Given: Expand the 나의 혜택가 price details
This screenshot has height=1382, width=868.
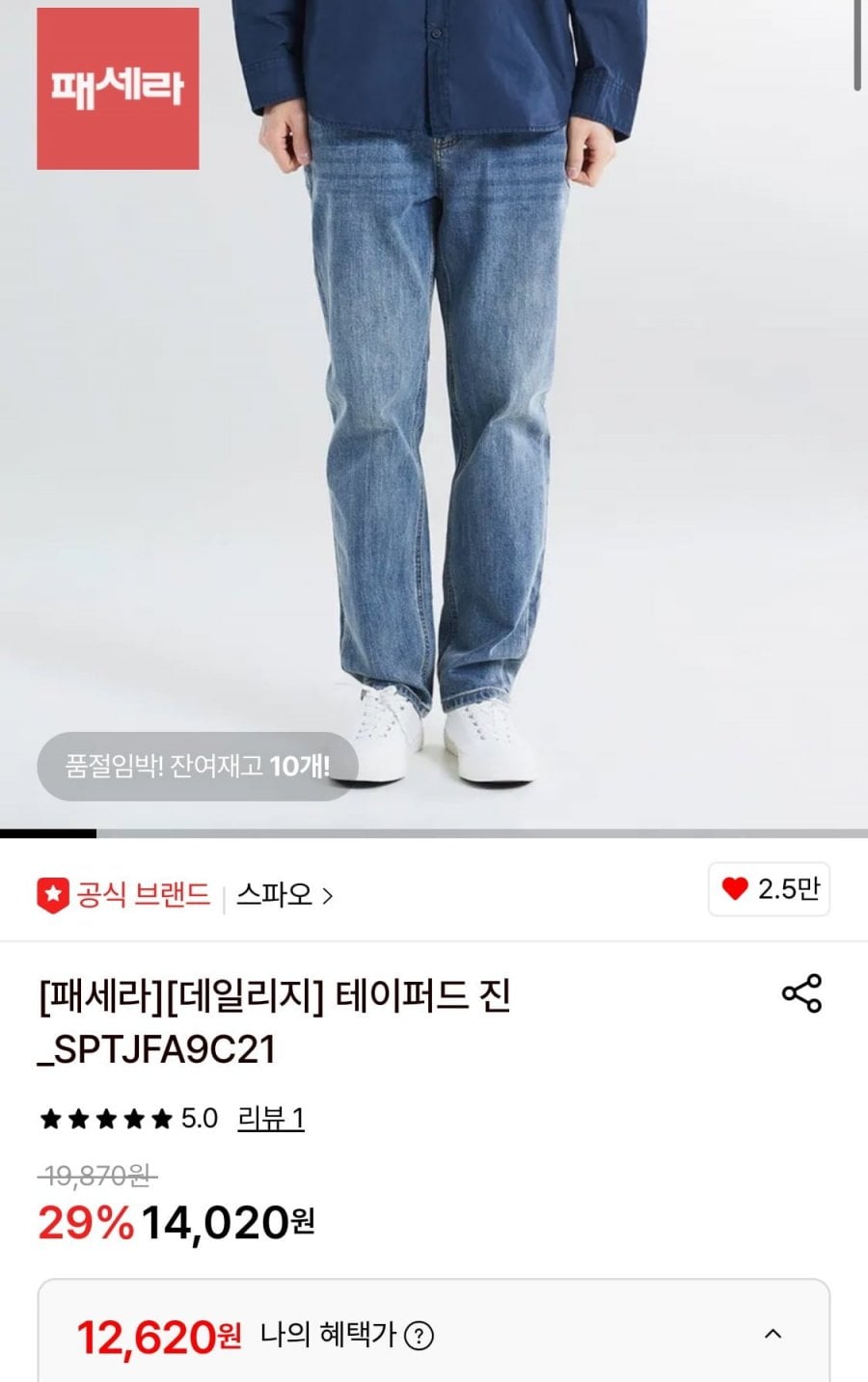Looking at the screenshot, I should 773,1335.
